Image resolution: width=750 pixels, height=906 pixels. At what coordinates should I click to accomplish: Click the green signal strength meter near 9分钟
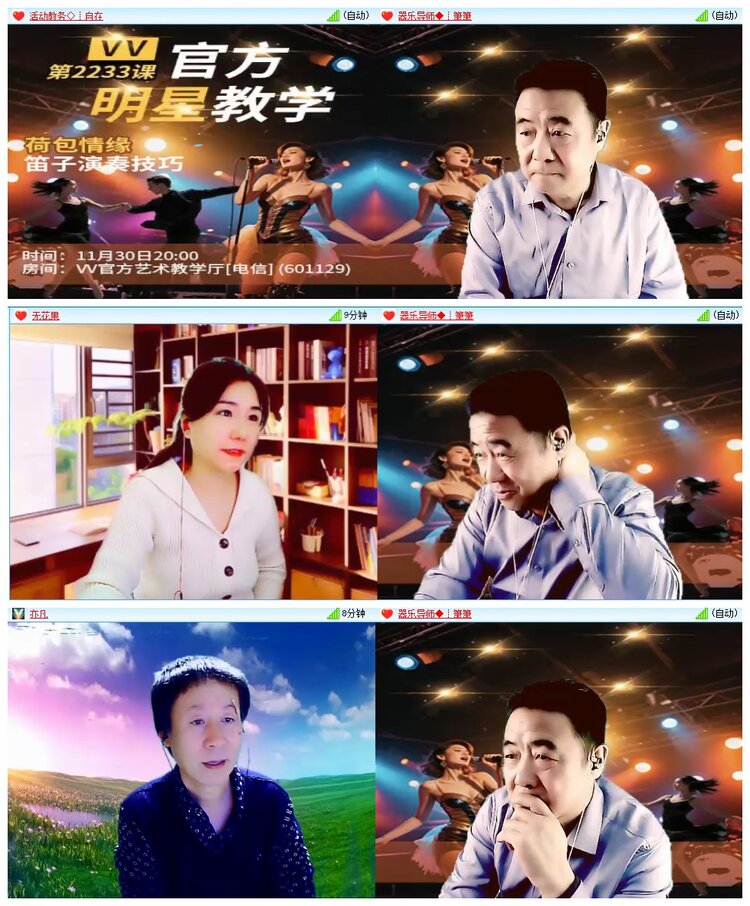(x=333, y=313)
